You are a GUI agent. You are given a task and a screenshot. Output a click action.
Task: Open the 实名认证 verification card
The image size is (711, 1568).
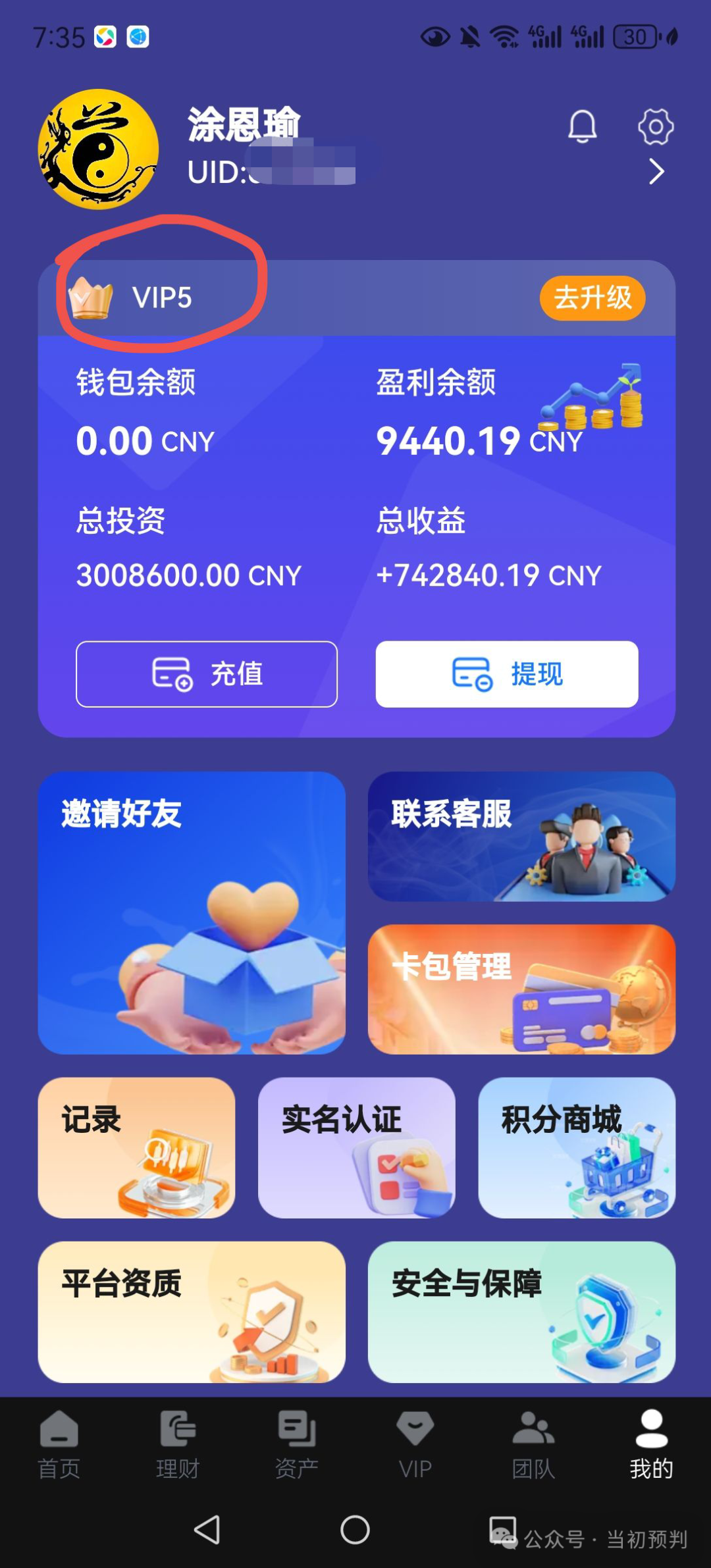pyautogui.click(x=356, y=1147)
